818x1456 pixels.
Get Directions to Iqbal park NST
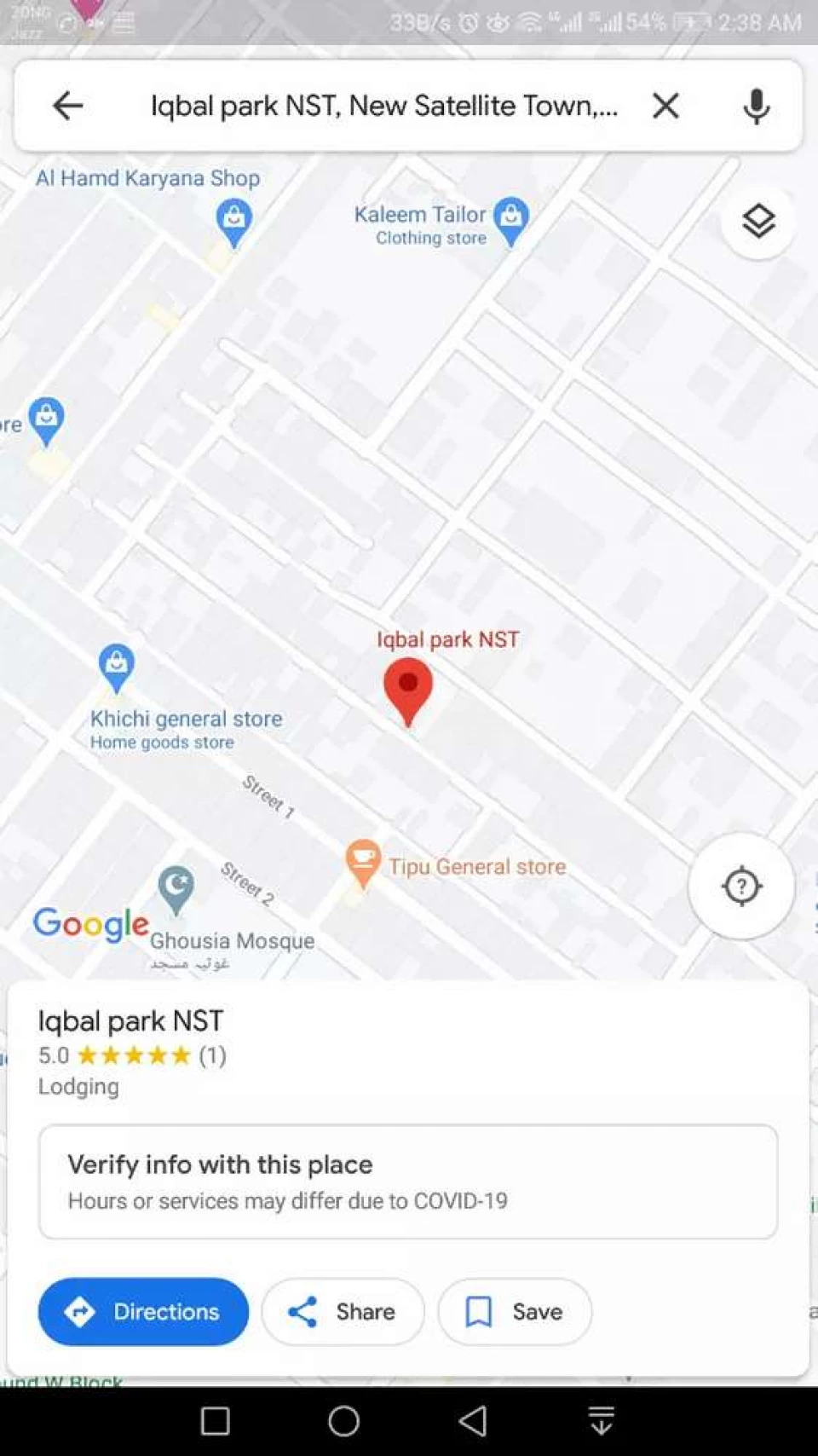point(143,1311)
